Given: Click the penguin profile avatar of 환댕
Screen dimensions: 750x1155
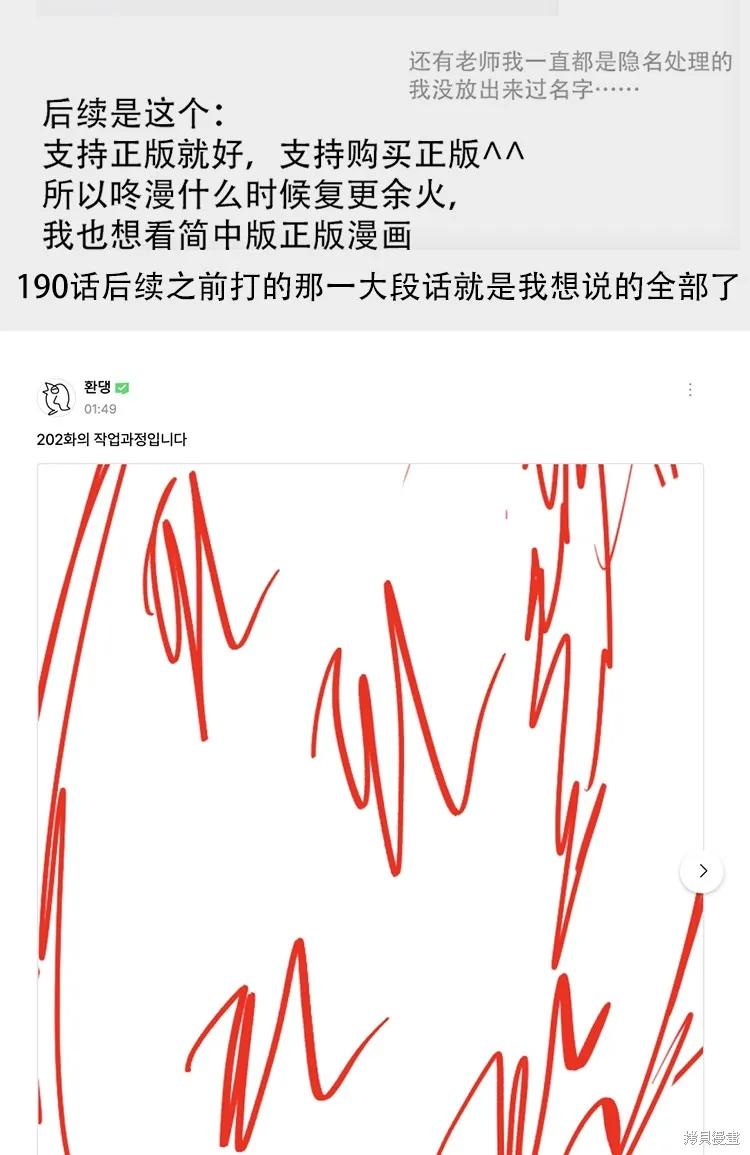Looking at the screenshot, I should click(x=57, y=397).
